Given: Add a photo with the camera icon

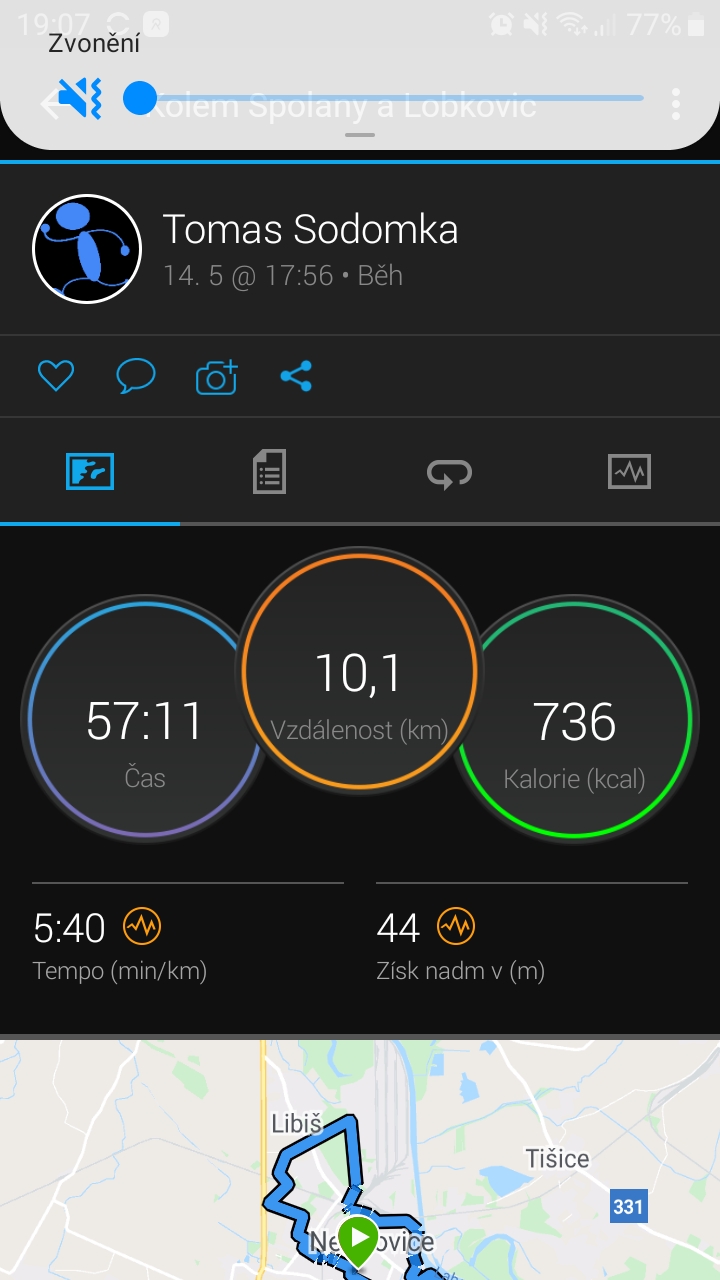Looking at the screenshot, I should point(216,377).
